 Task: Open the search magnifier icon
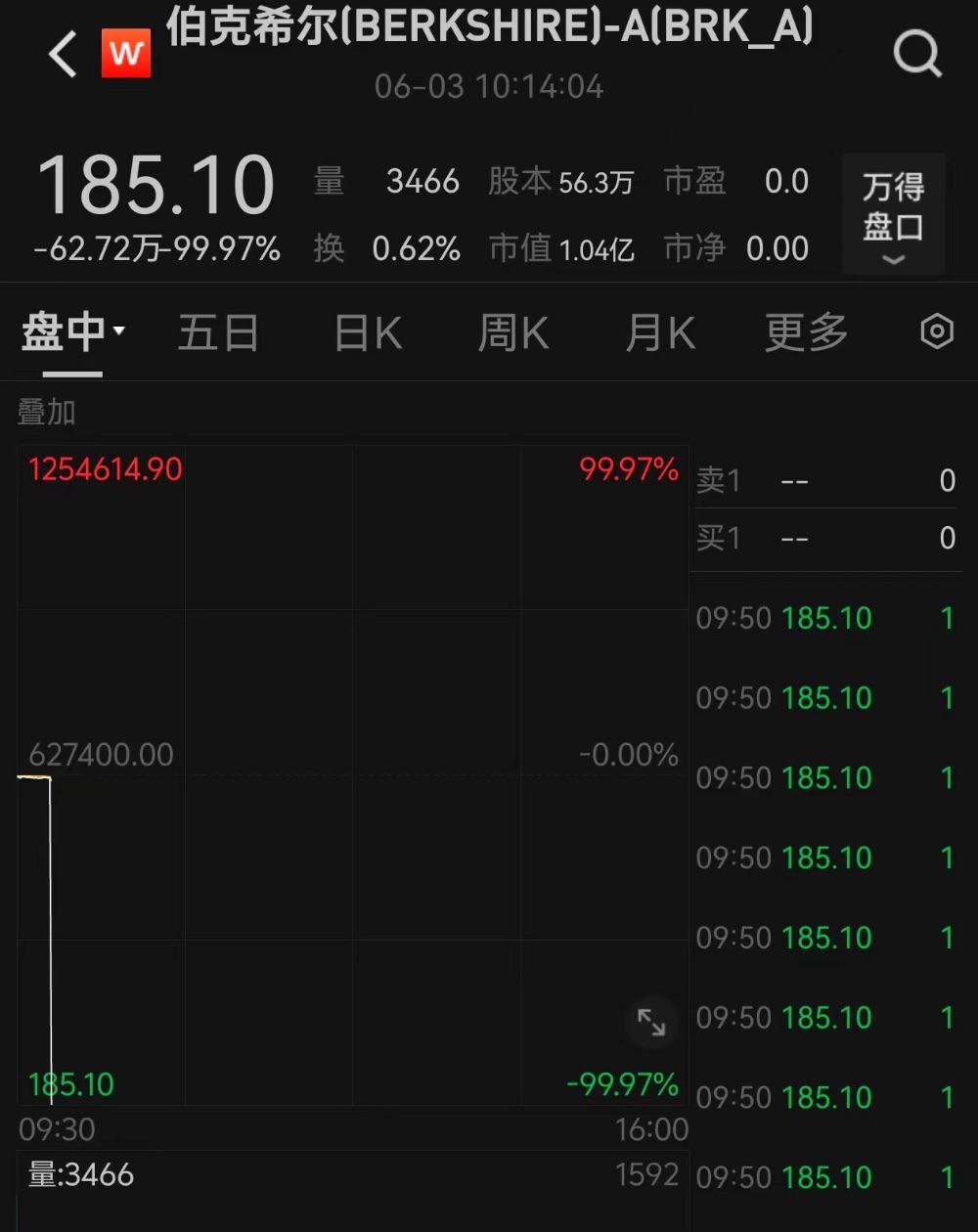916,55
